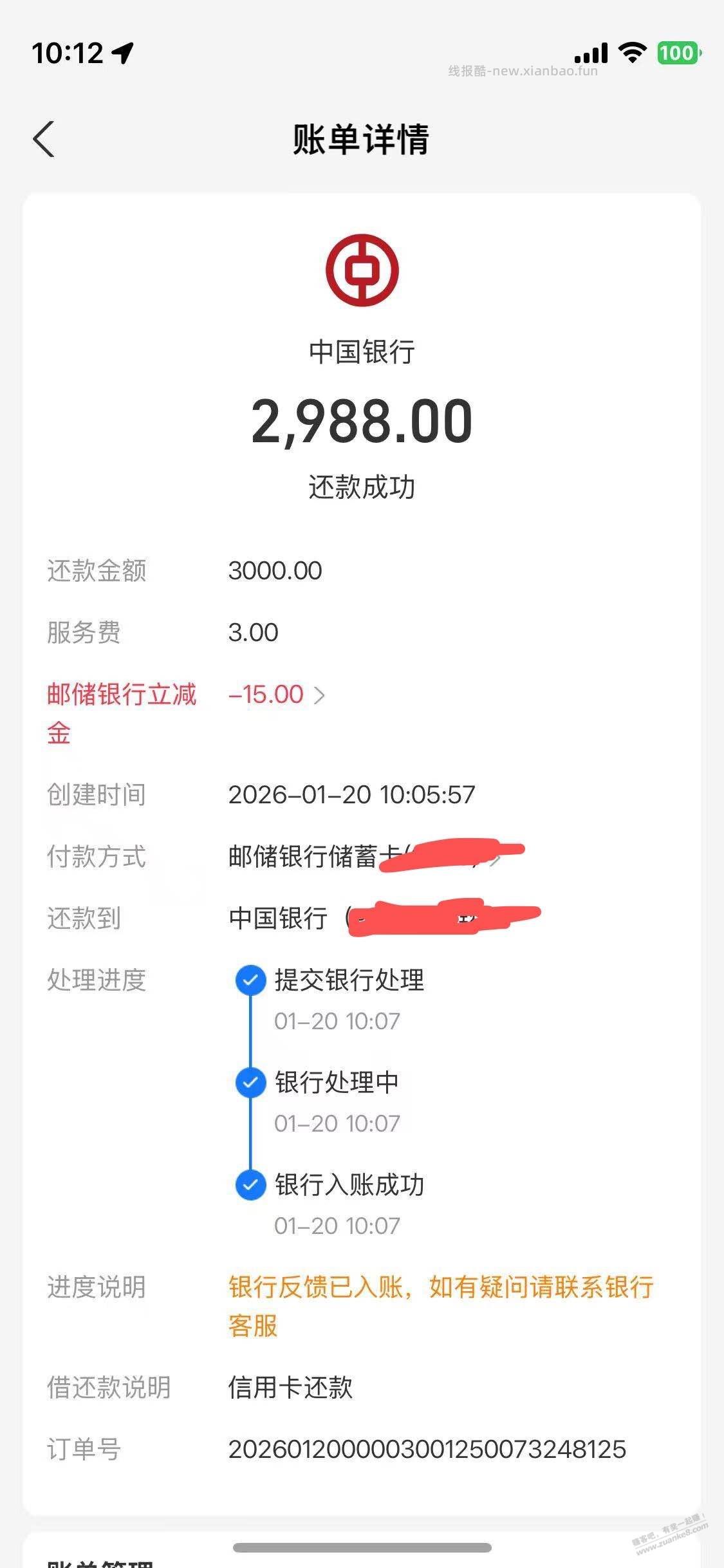
Task: Tap the back arrow to leave bill details
Action: [x=43, y=140]
